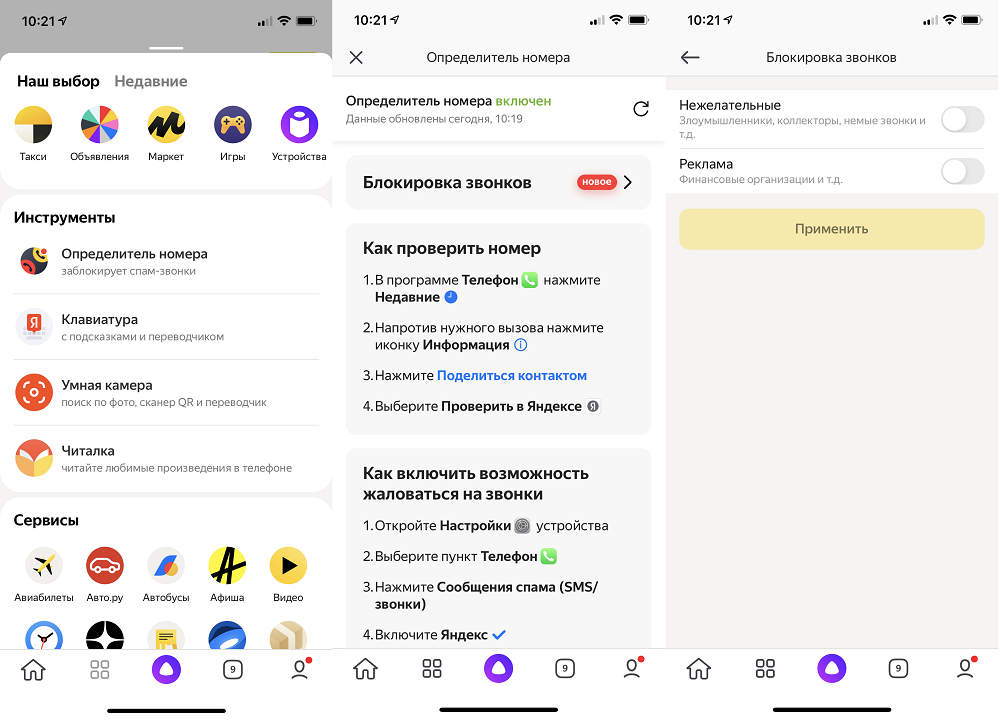
Task: Turn on the Реклама call blocking switch
Action: (962, 171)
